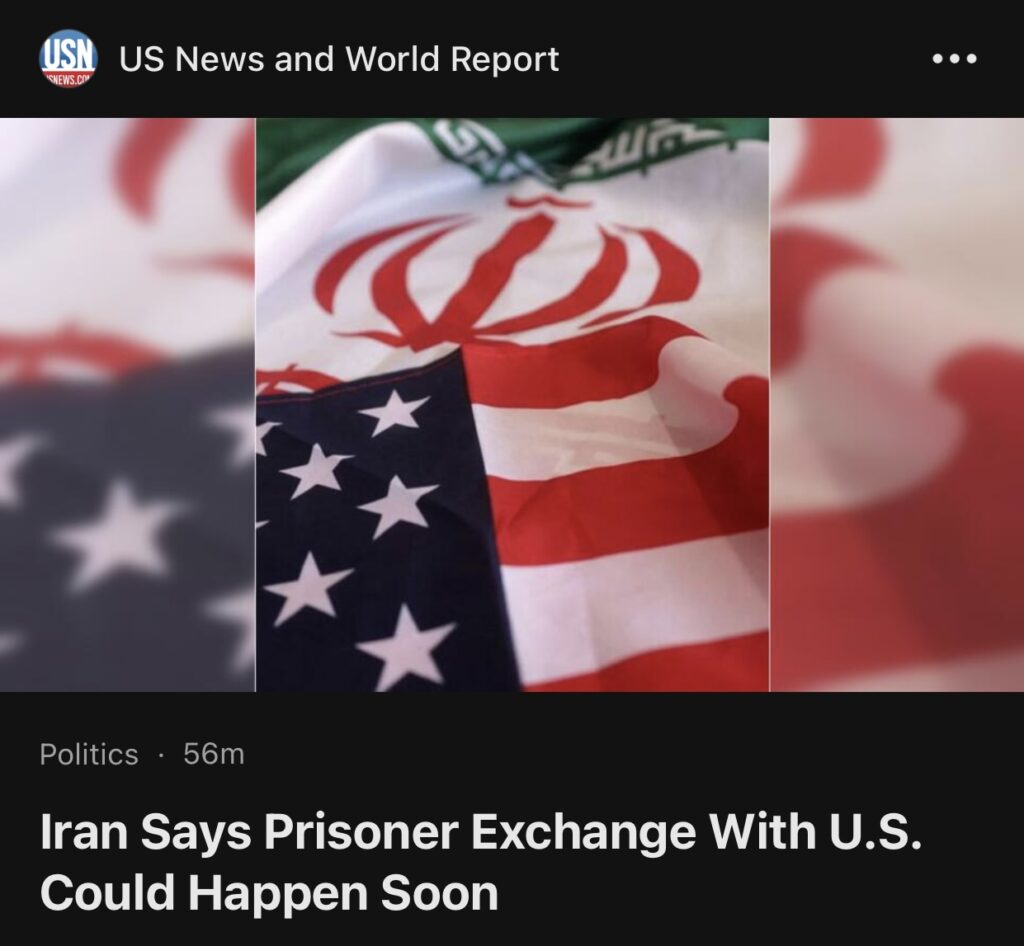1024x946 pixels.
Task: Open the flags article image
Action: click(x=512, y=404)
